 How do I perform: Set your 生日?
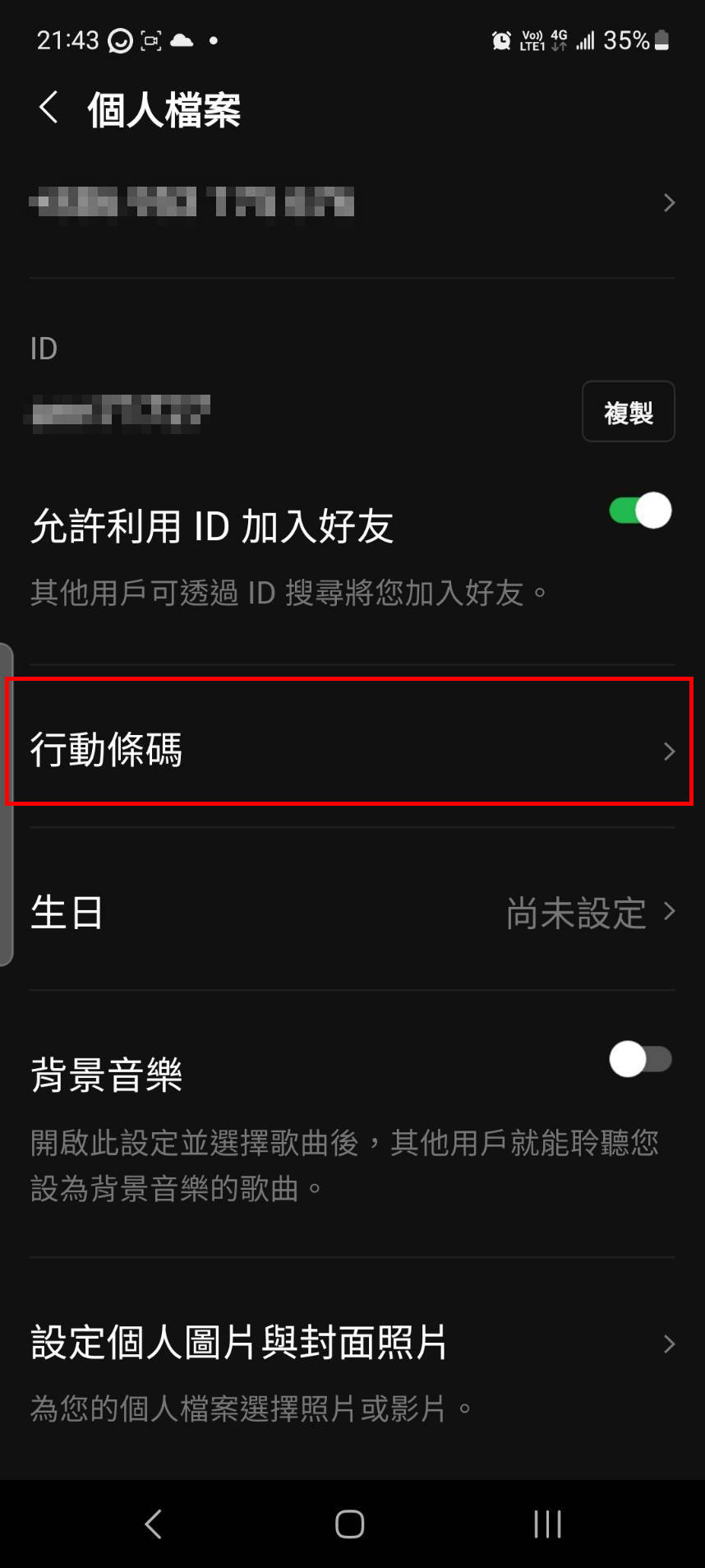click(352, 913)
